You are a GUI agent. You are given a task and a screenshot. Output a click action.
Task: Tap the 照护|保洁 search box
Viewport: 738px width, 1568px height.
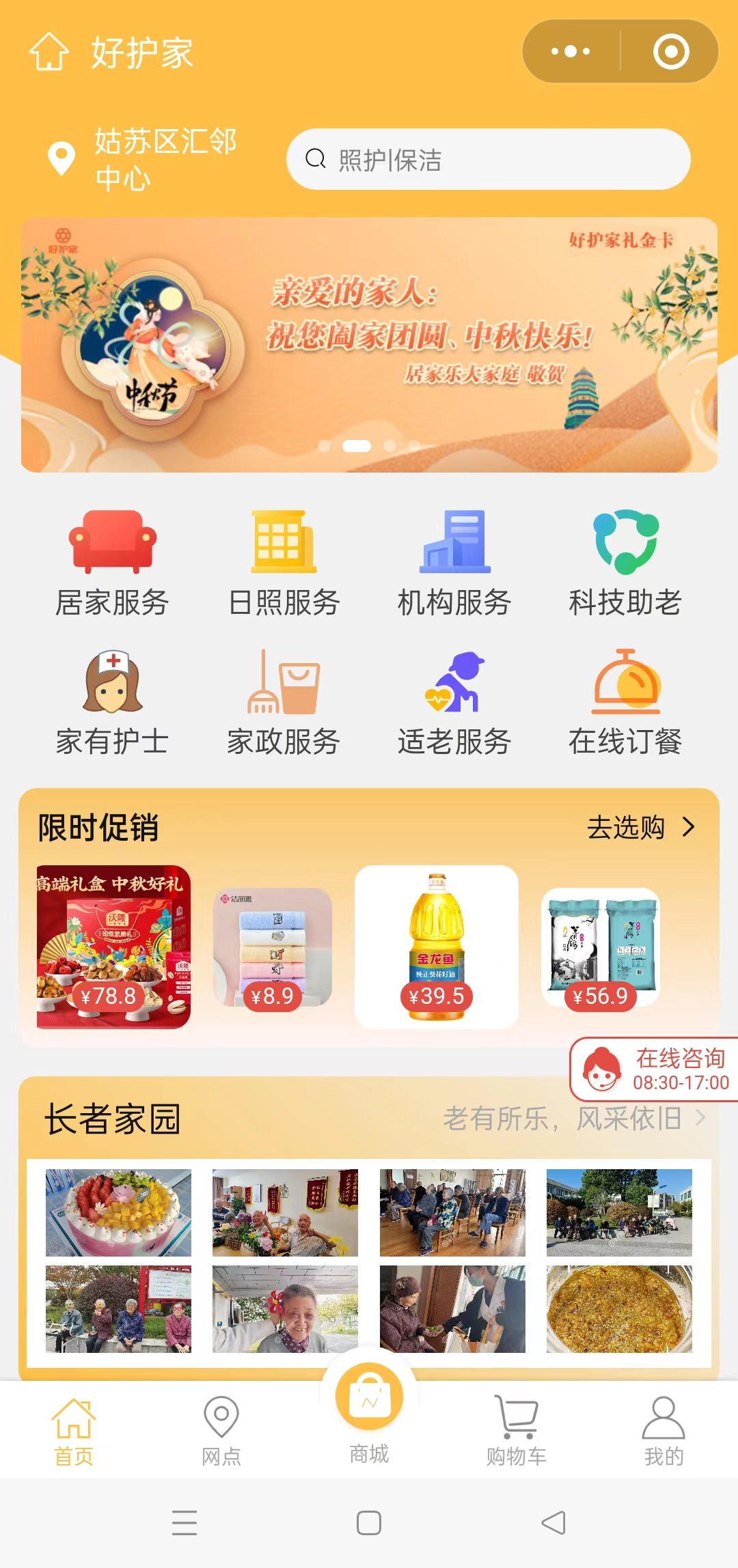coord(488,160)
